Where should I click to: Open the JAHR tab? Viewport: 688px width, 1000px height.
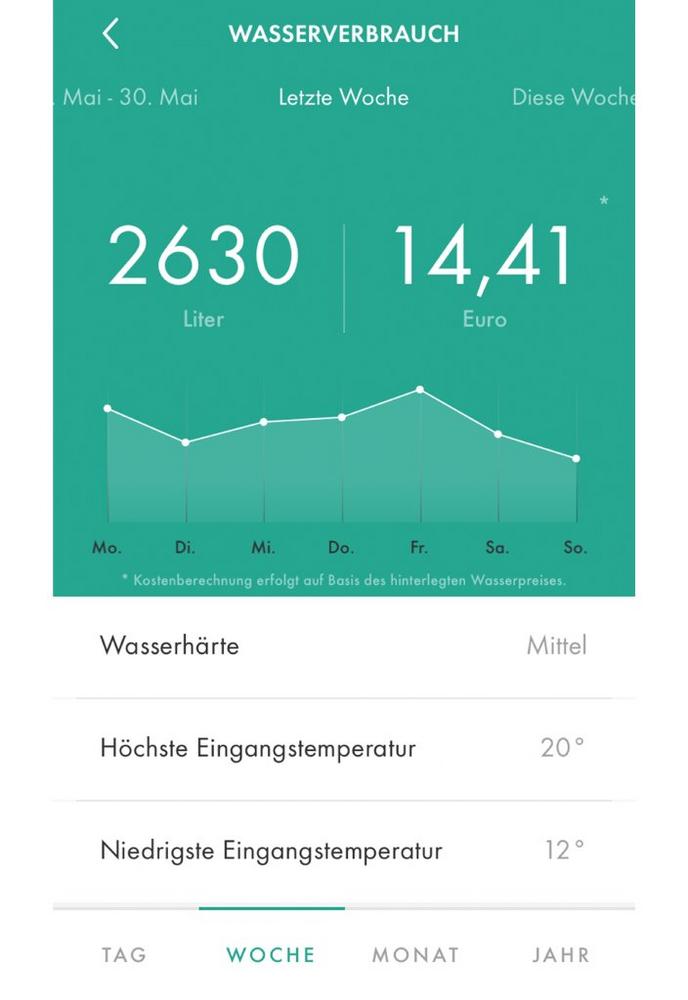(x=561, y=955)
